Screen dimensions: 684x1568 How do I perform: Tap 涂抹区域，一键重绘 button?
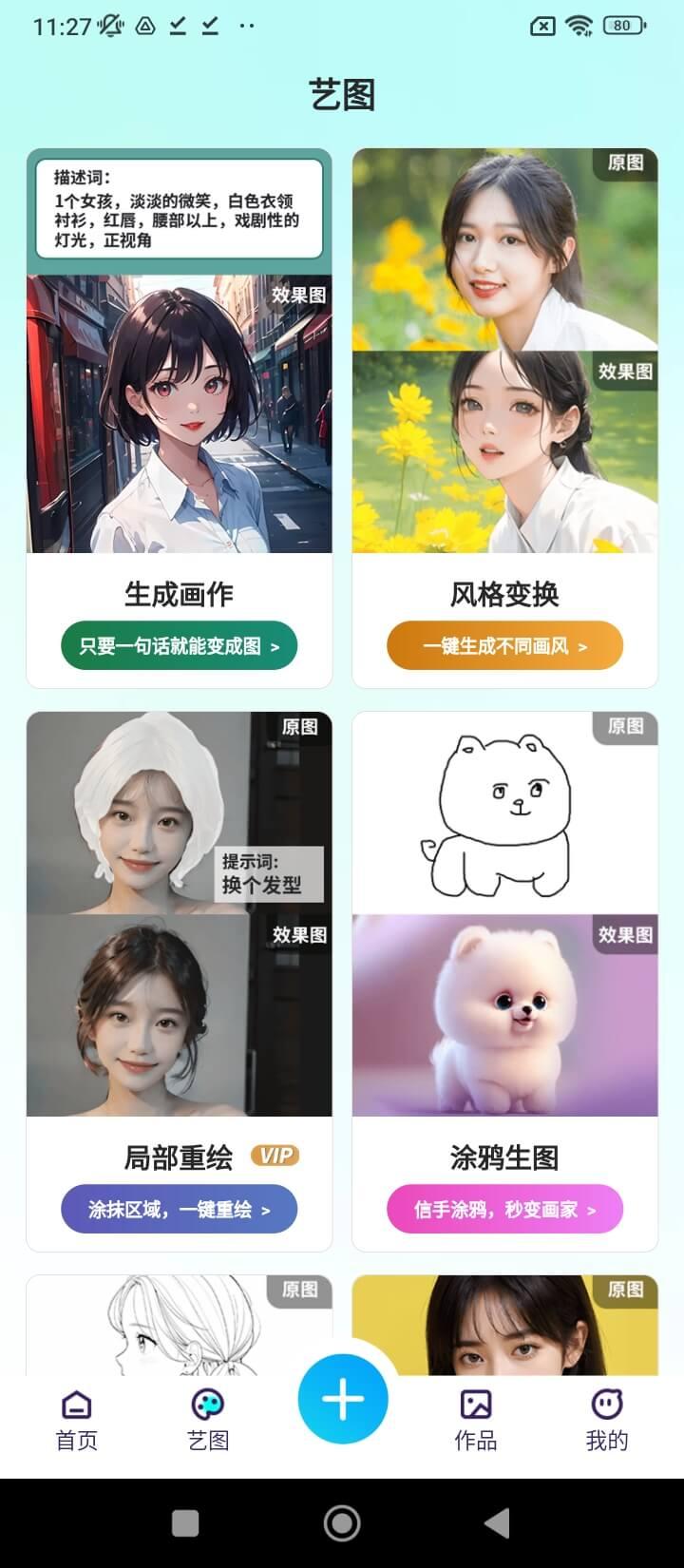pos(179,1209)
